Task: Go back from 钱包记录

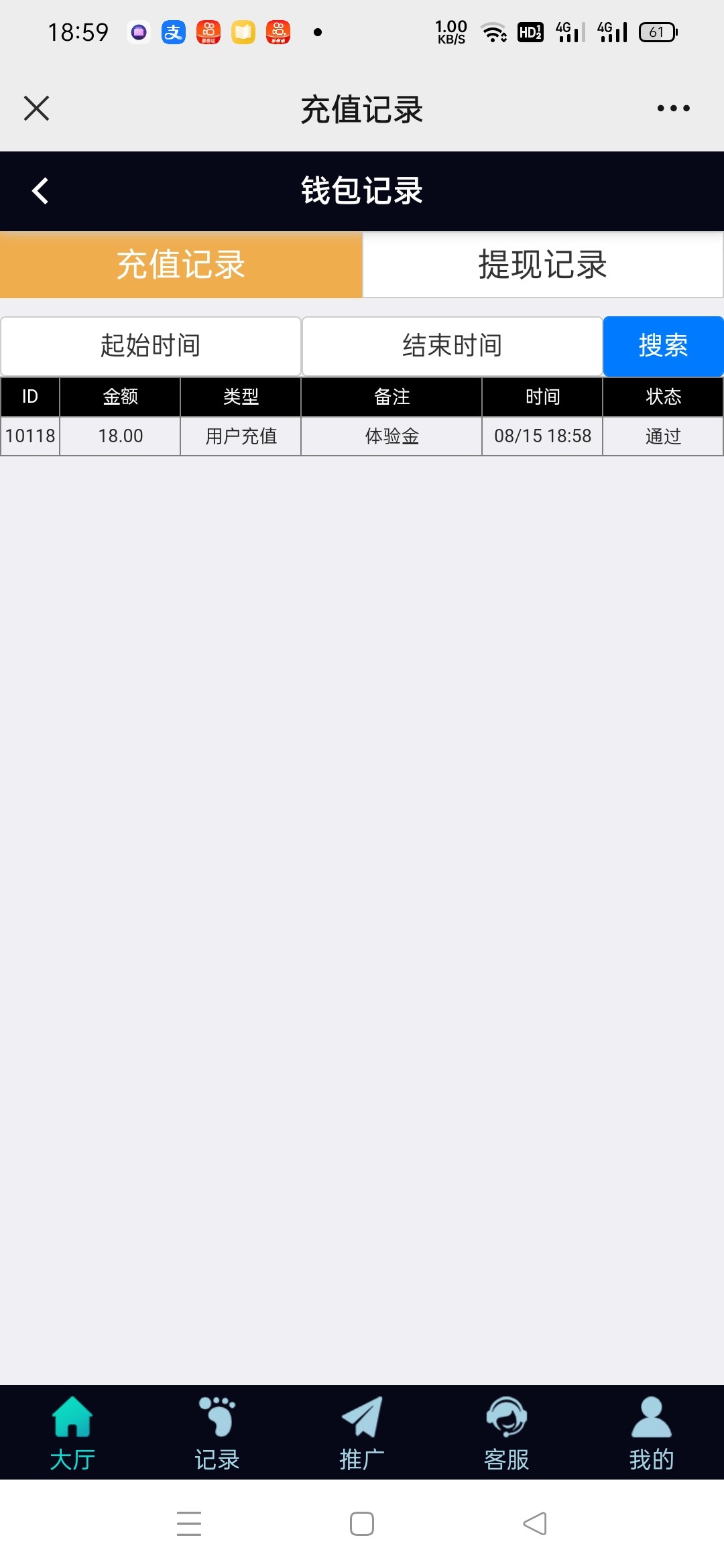Action: (x=40, y=191)
